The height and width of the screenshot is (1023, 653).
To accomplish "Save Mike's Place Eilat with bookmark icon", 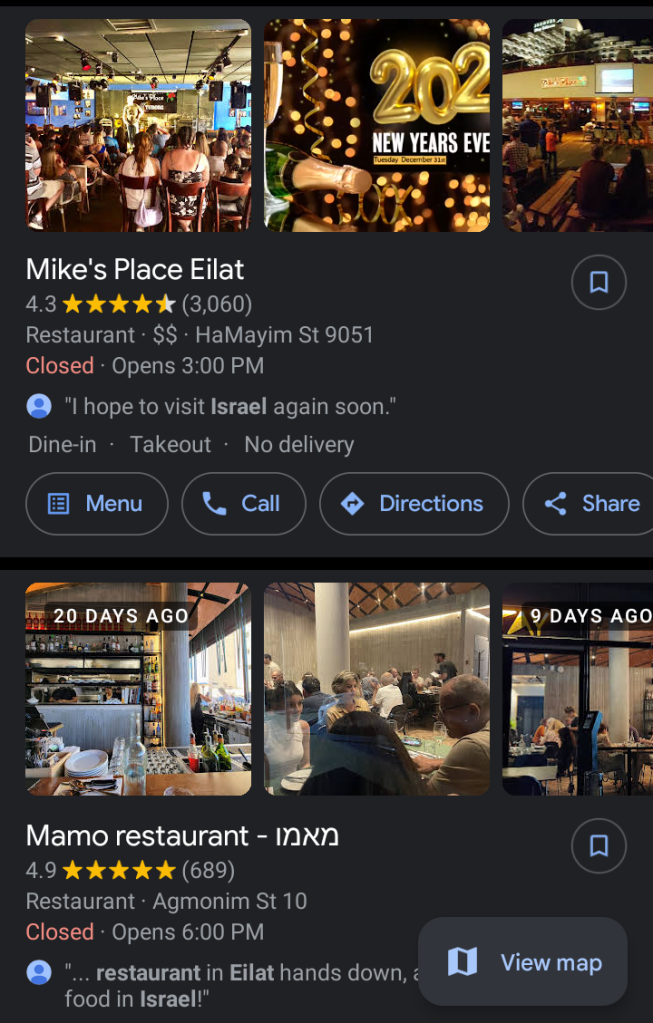I will (x=598, y=283).
